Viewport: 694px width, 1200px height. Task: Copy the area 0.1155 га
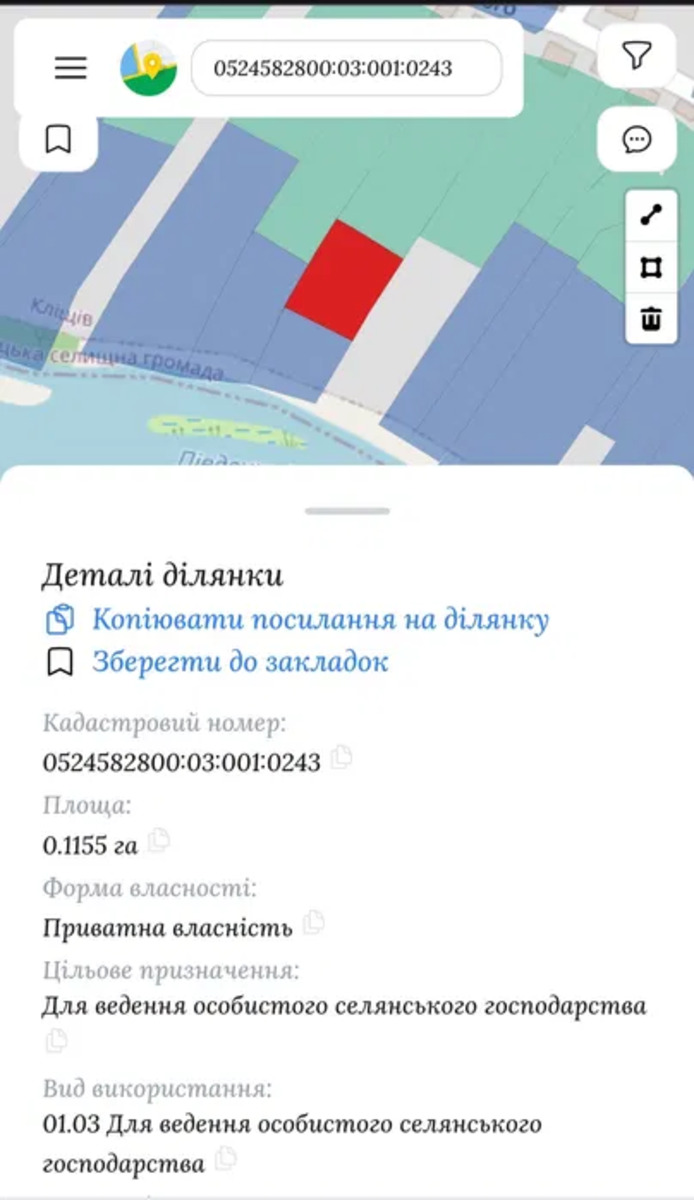coord(158,841)
